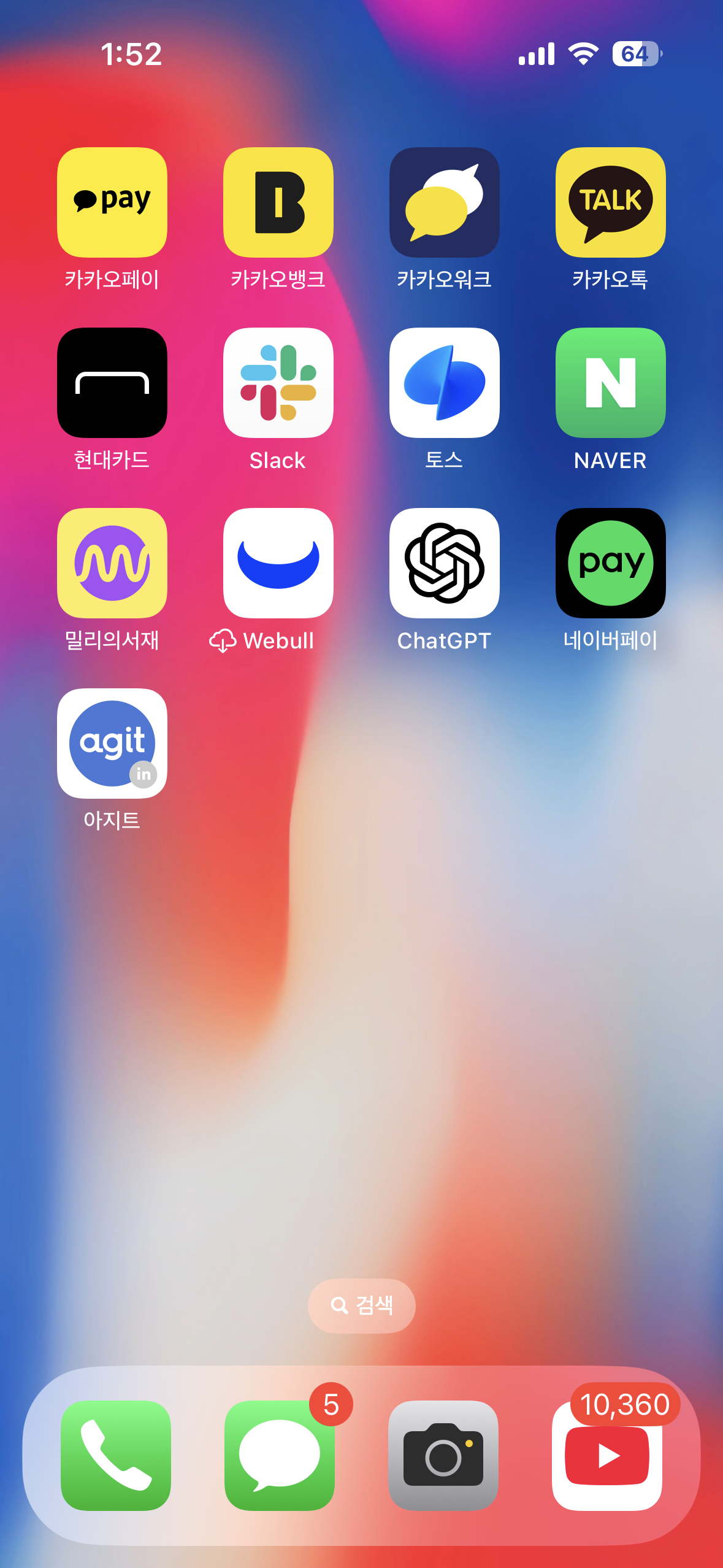723x1568 pixels.
Task: Launch ChatGPT
Action: point(445,563)
